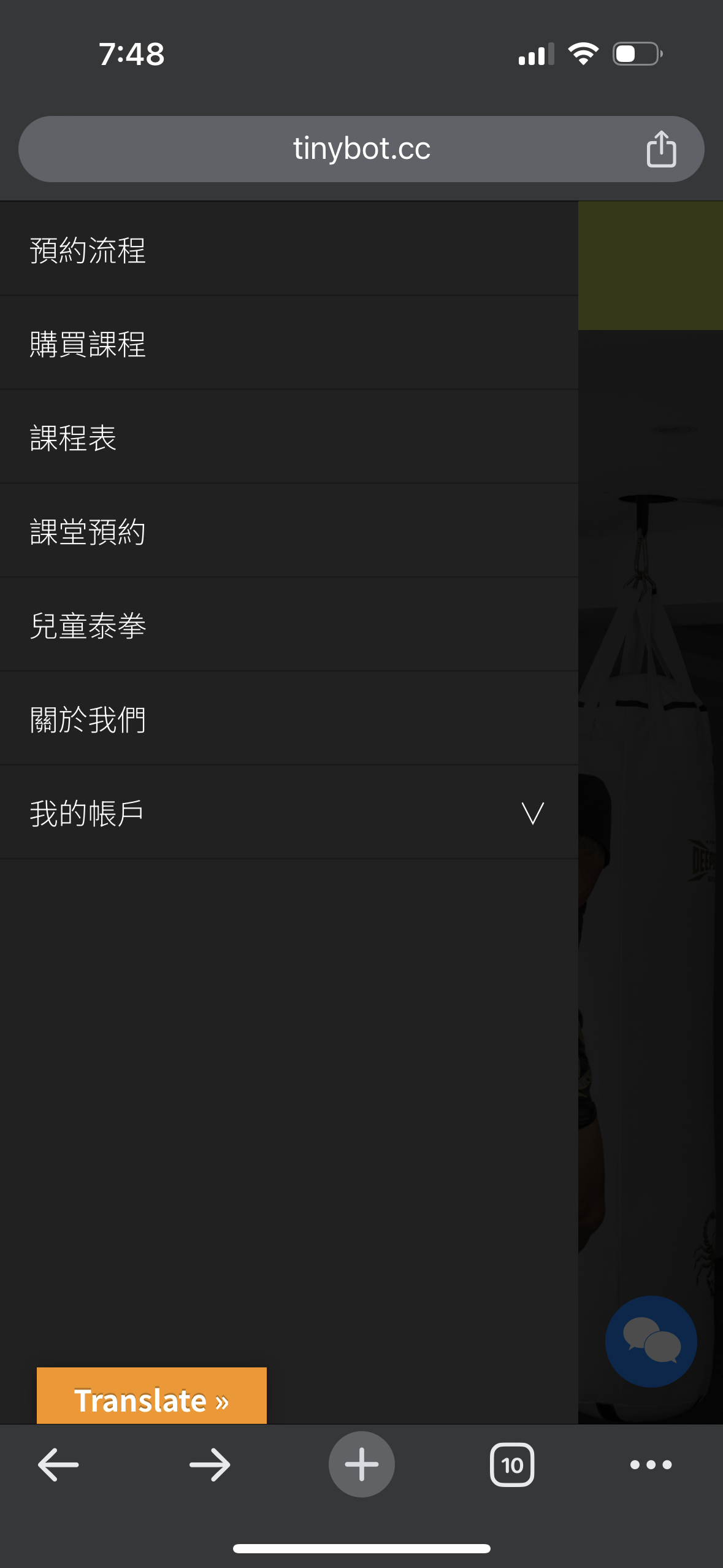723x1568 pixels.
Task: View 關於我們 page
Action: pos(88,720)
